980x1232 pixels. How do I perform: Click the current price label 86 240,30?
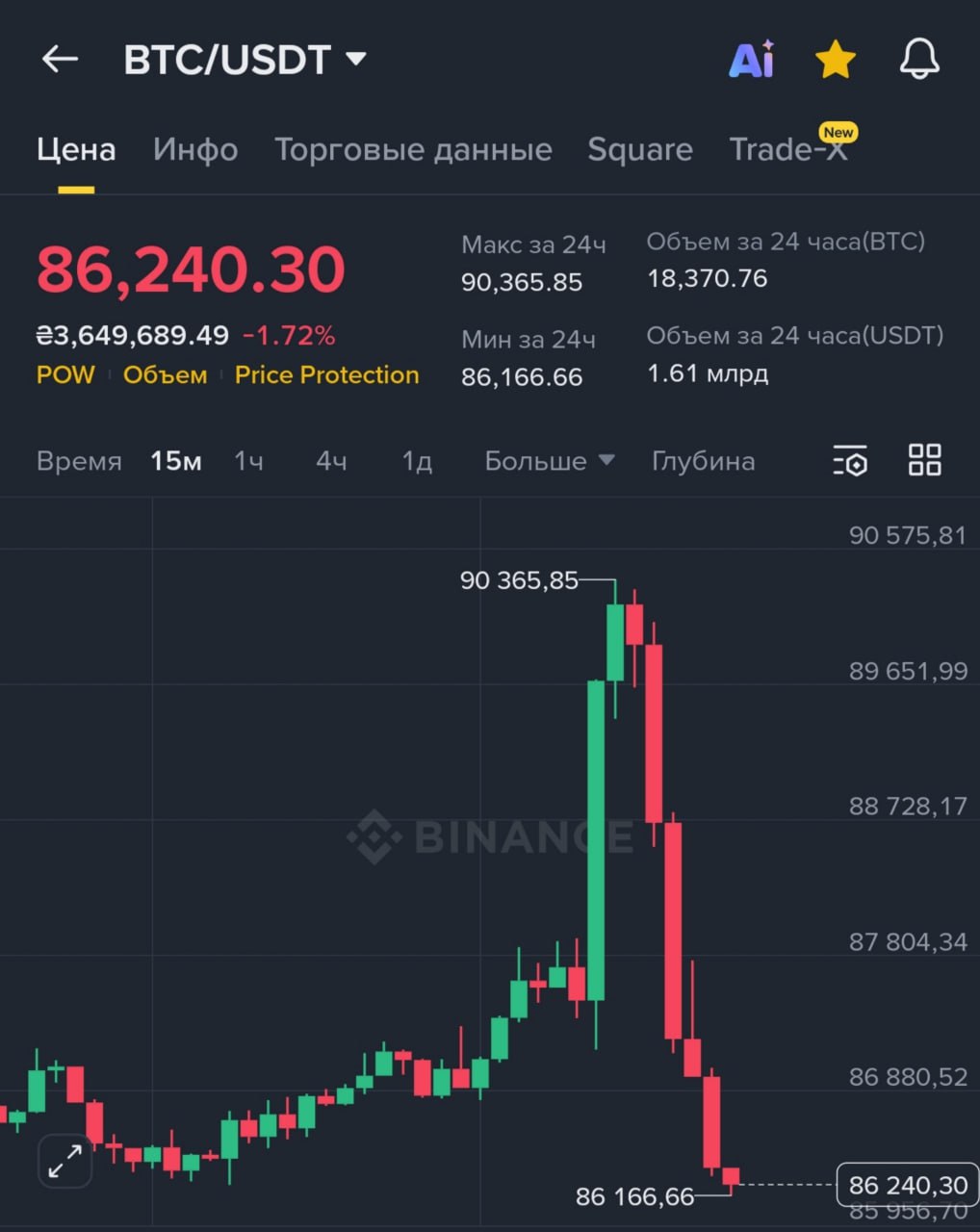[x=909, y=1185]
